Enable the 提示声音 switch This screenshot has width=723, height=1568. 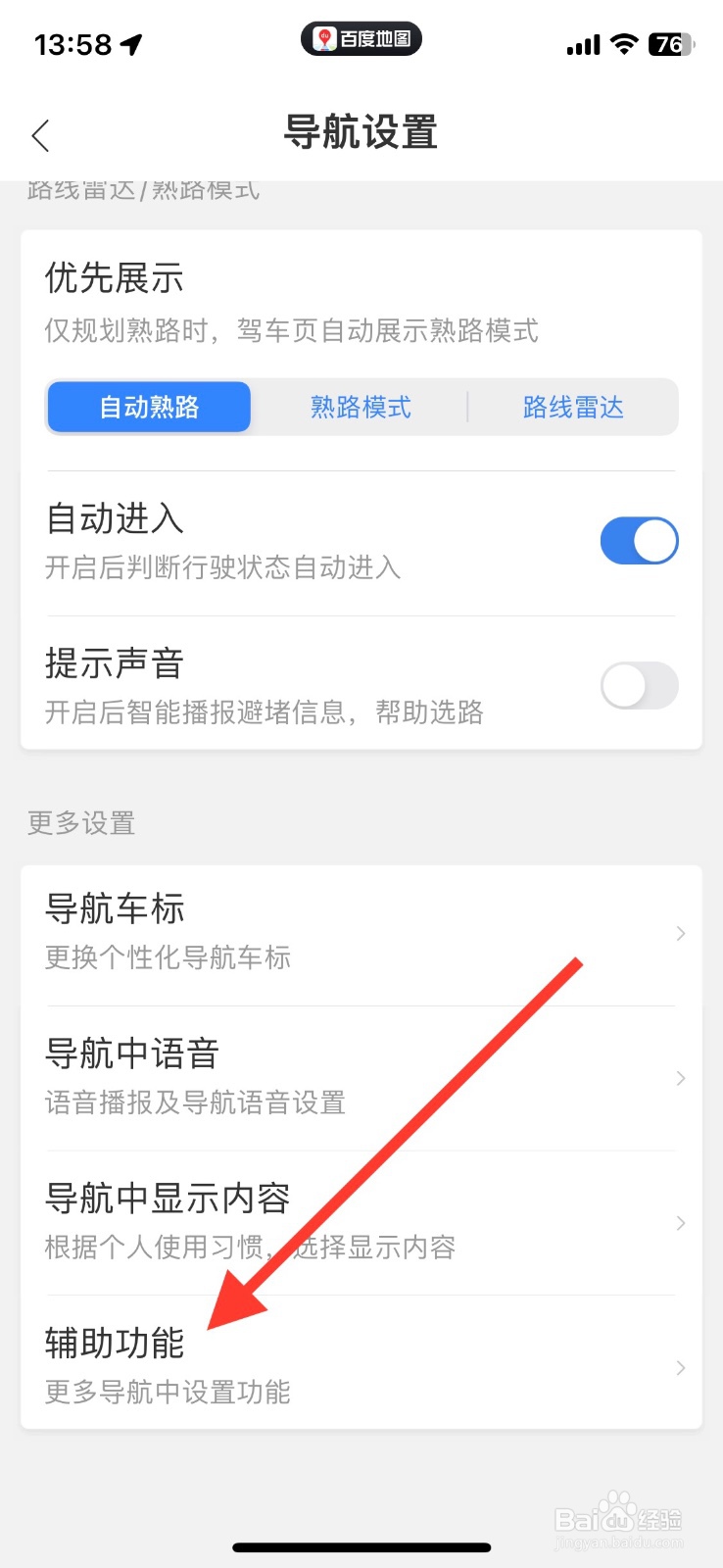click(639, 686)
